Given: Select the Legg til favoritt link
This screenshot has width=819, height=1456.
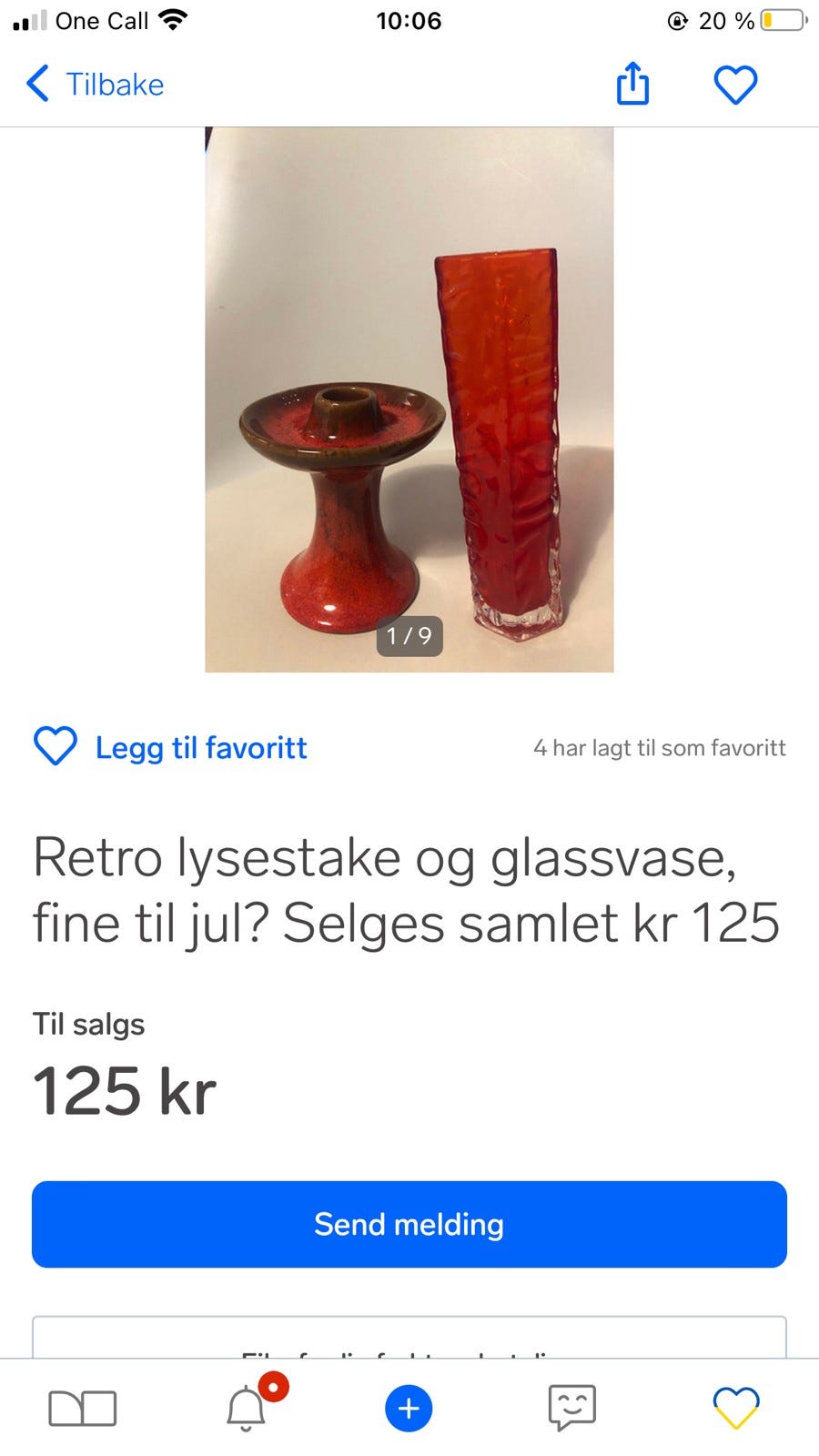Looking at the screenshot, I should pos(201,747).
